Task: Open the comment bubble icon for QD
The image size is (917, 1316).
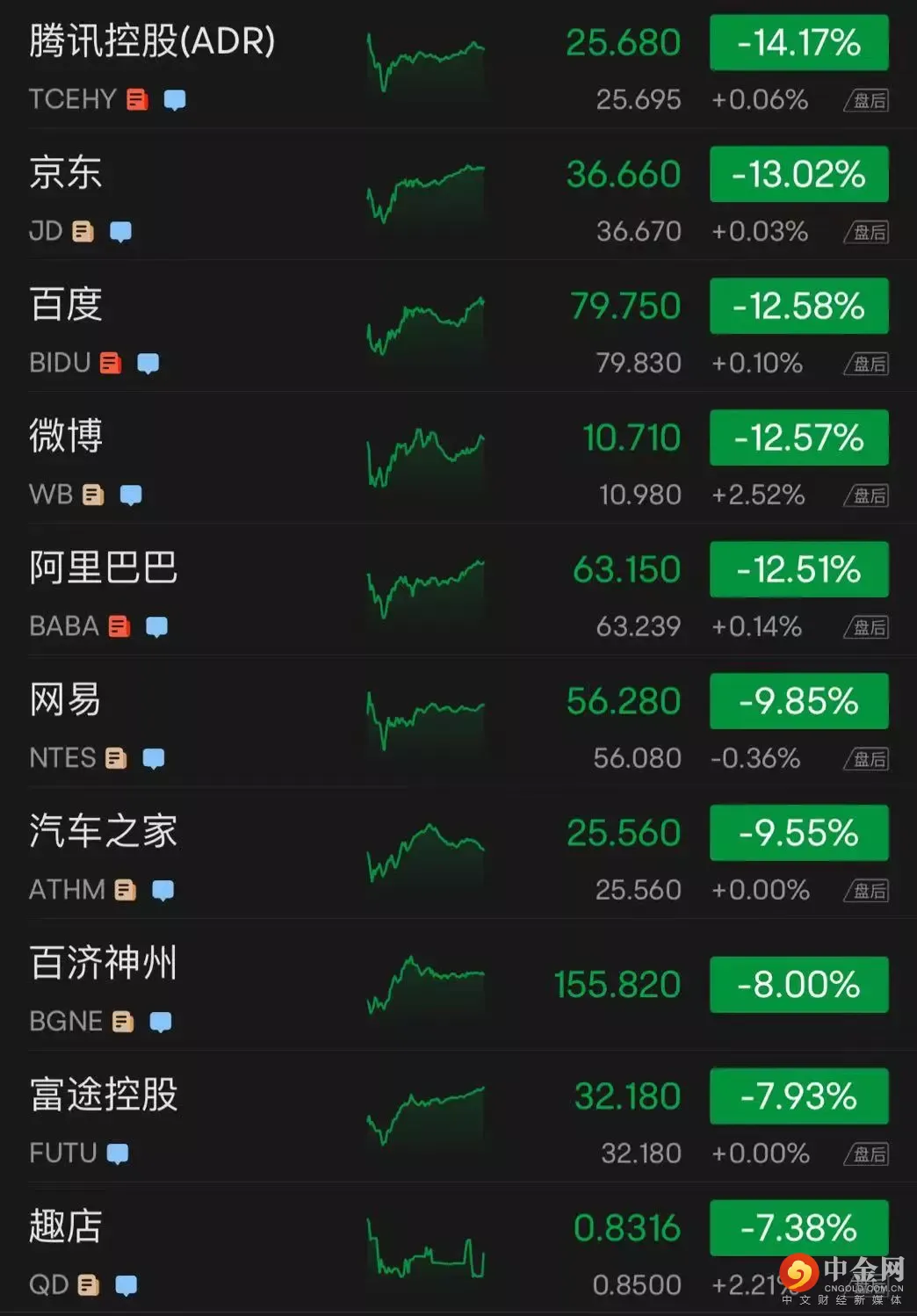Action: coord(127,1284)
